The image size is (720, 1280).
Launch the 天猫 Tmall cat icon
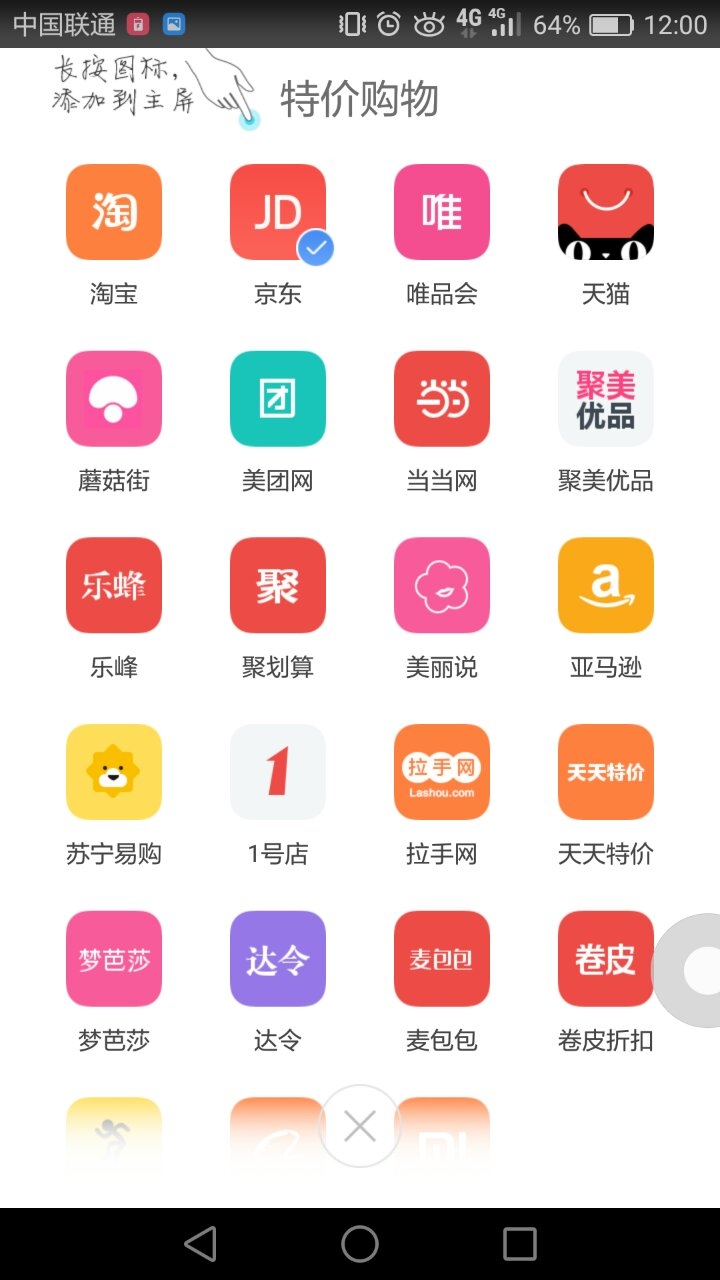point(605,212)
